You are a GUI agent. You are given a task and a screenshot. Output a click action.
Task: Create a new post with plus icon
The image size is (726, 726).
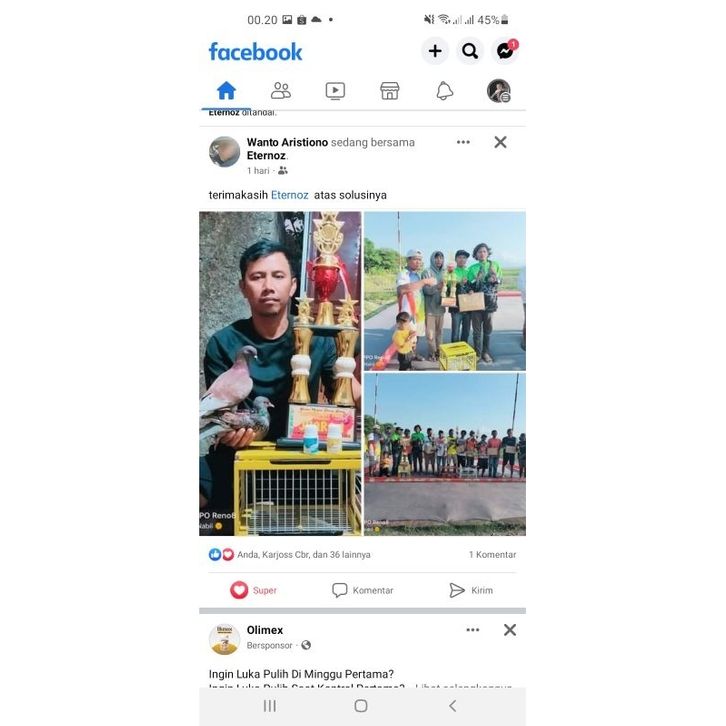(x=434, y=51)
